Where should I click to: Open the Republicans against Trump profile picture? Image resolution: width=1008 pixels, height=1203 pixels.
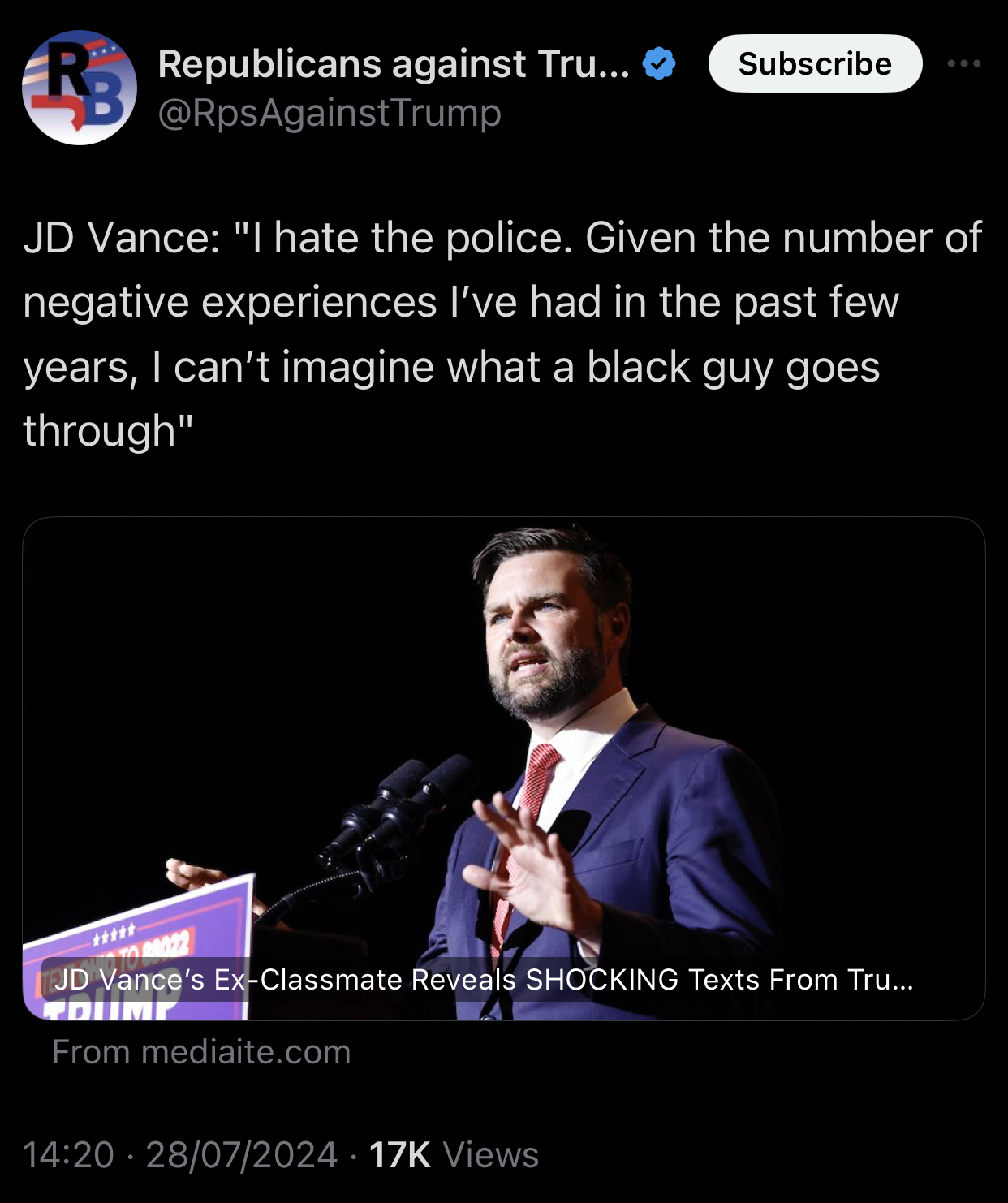point(79,88)
